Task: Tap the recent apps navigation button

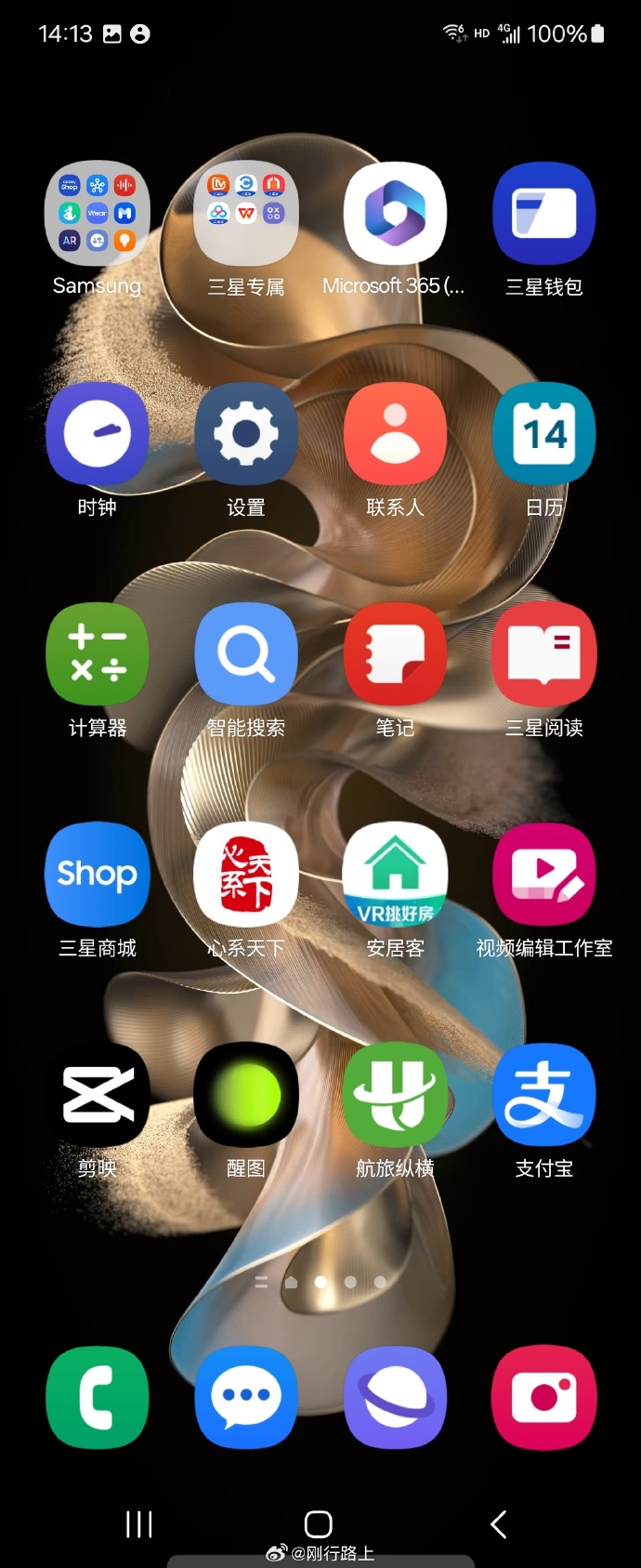Action: [x=138, y=1524]
